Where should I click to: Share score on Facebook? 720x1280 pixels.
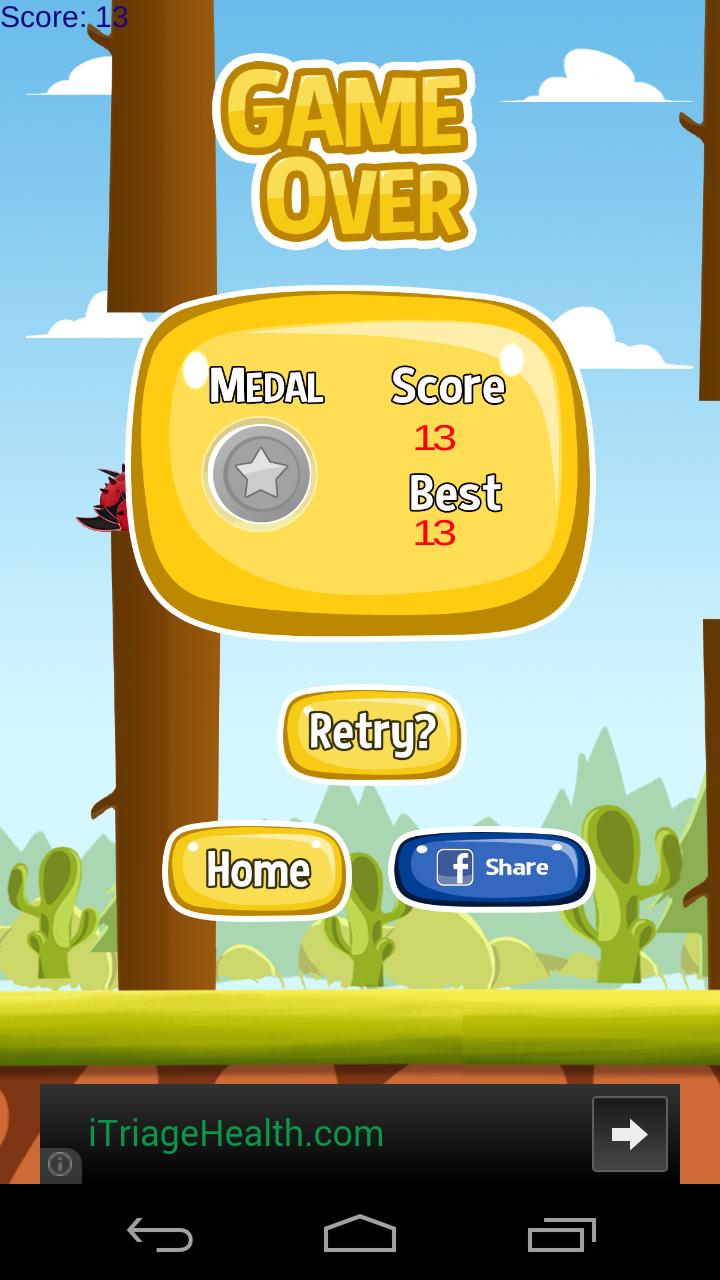point(492,868)
